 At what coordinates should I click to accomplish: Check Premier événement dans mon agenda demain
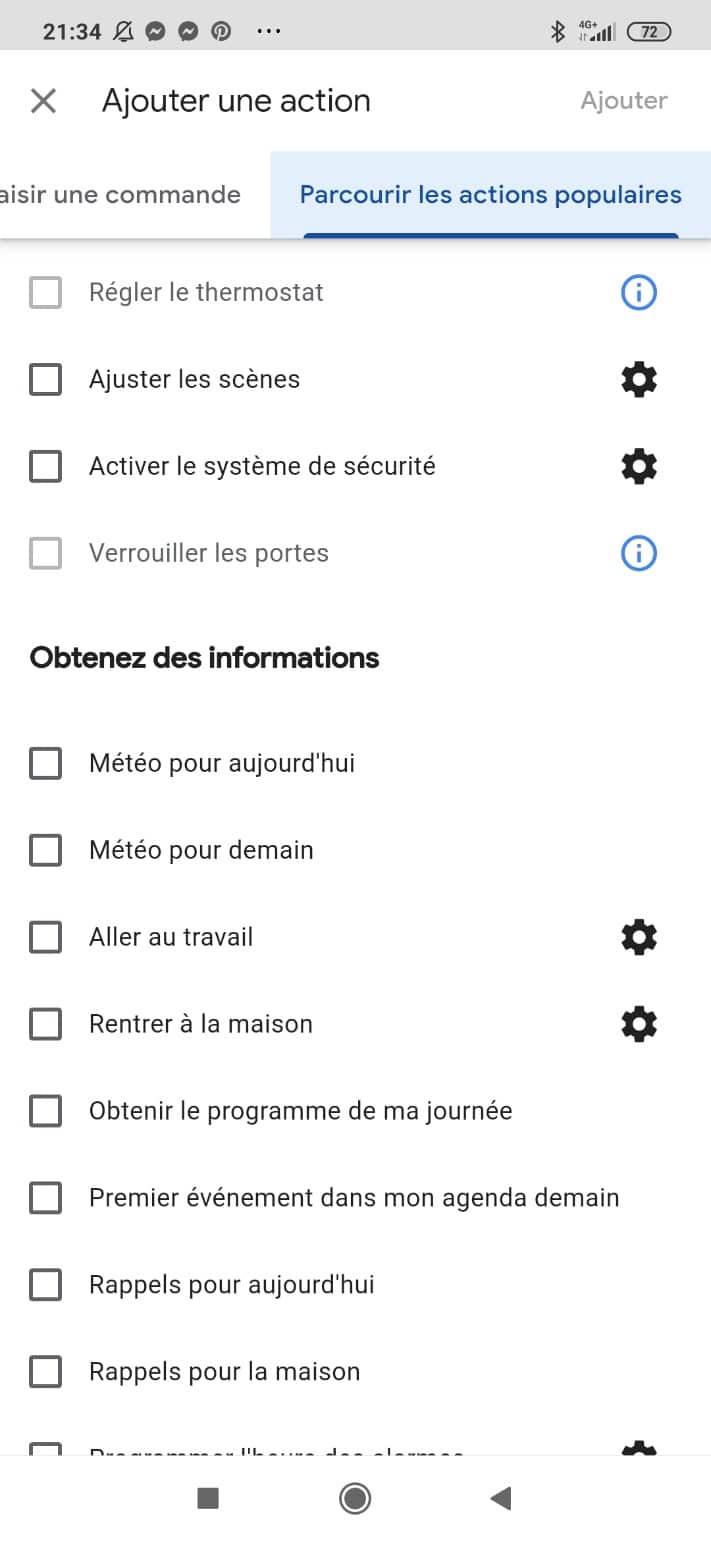click(45, 1198)
